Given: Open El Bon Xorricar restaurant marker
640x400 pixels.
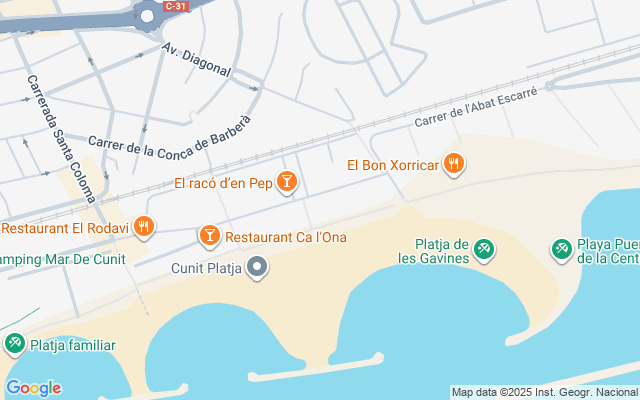Looking at the screenshot, I should pyautogui.click(x=454, y=163).
